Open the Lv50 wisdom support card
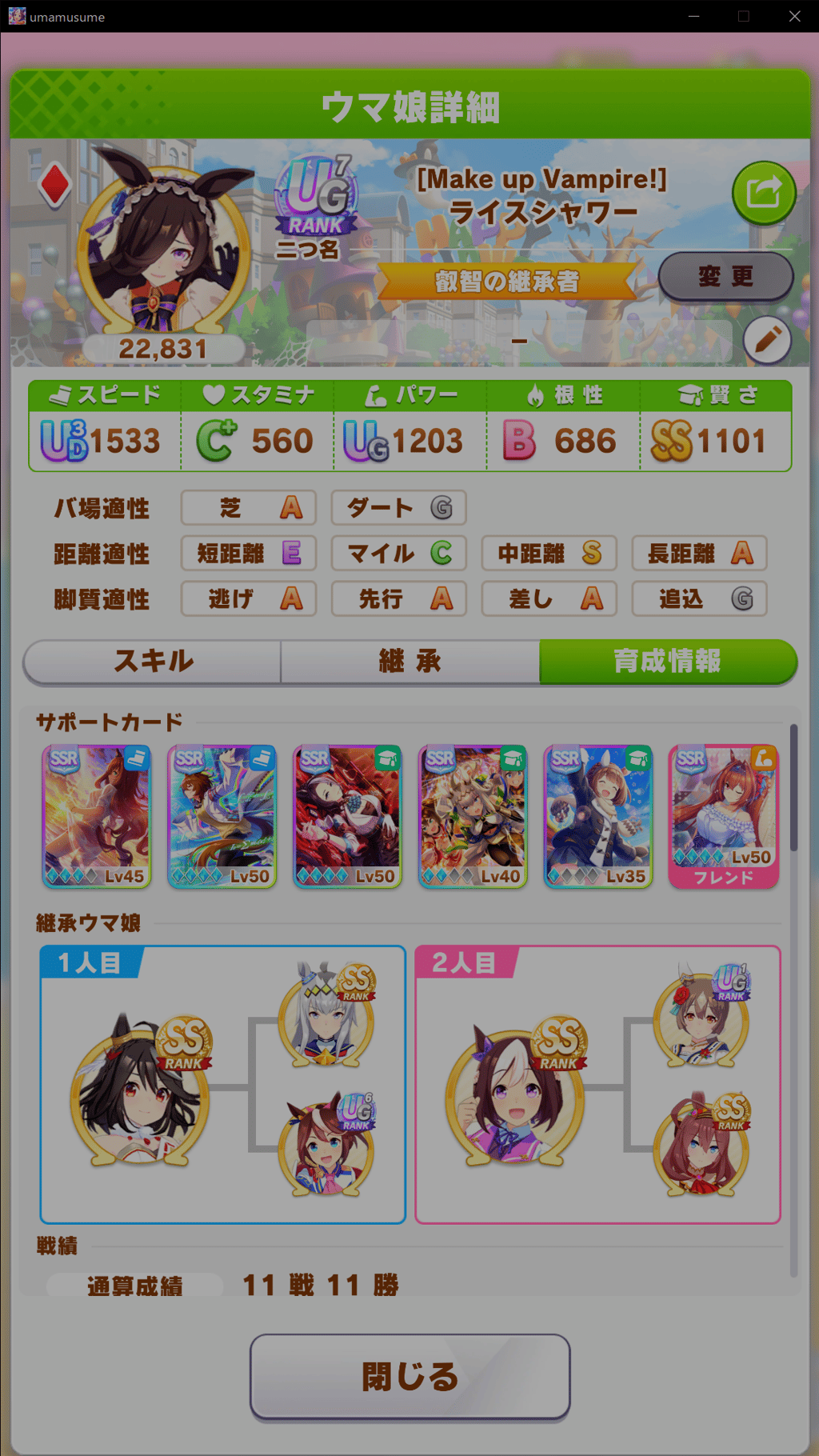The image size is (819, 1456). (347, 816)
